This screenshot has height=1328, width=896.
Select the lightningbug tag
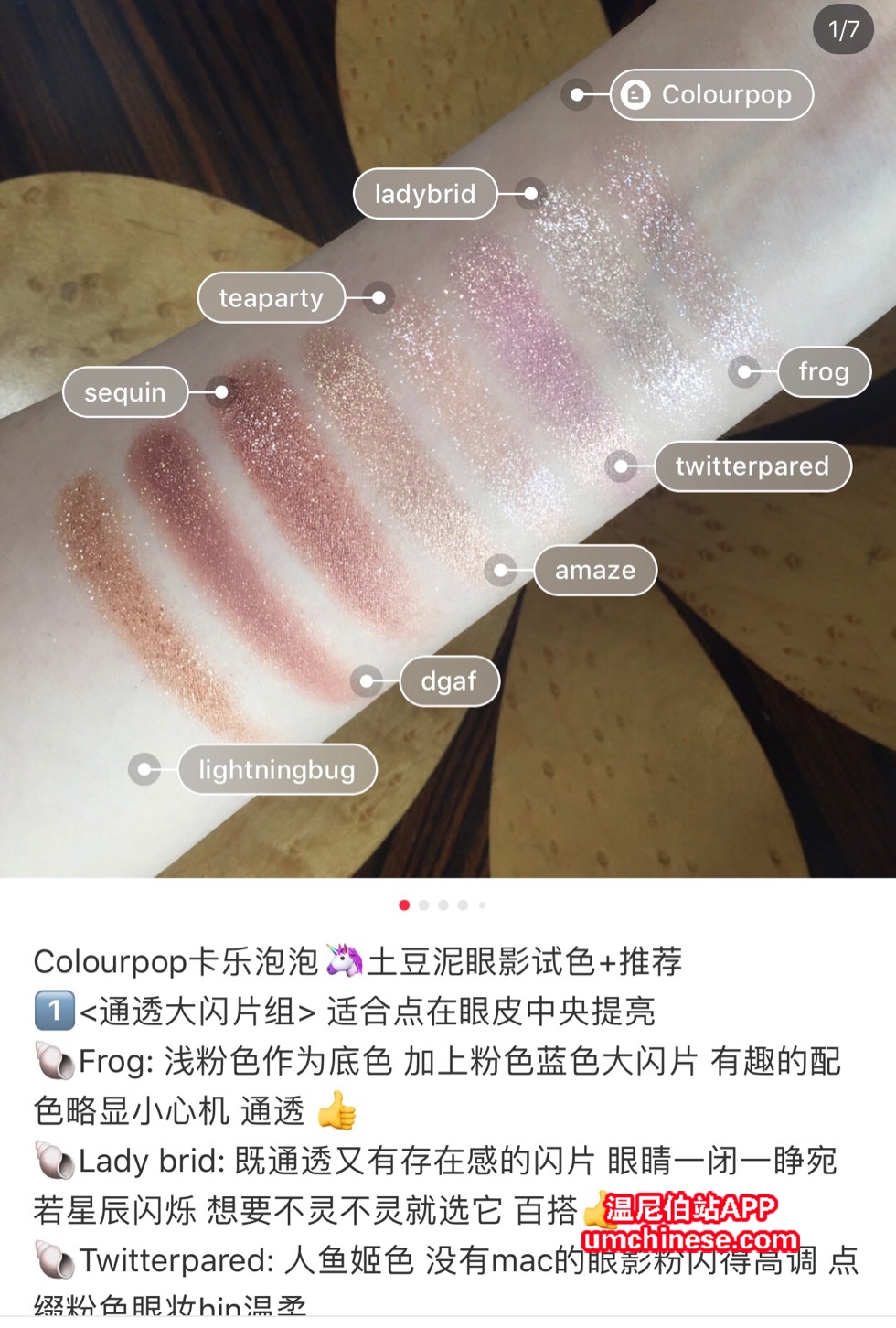(x=276, y=770)
